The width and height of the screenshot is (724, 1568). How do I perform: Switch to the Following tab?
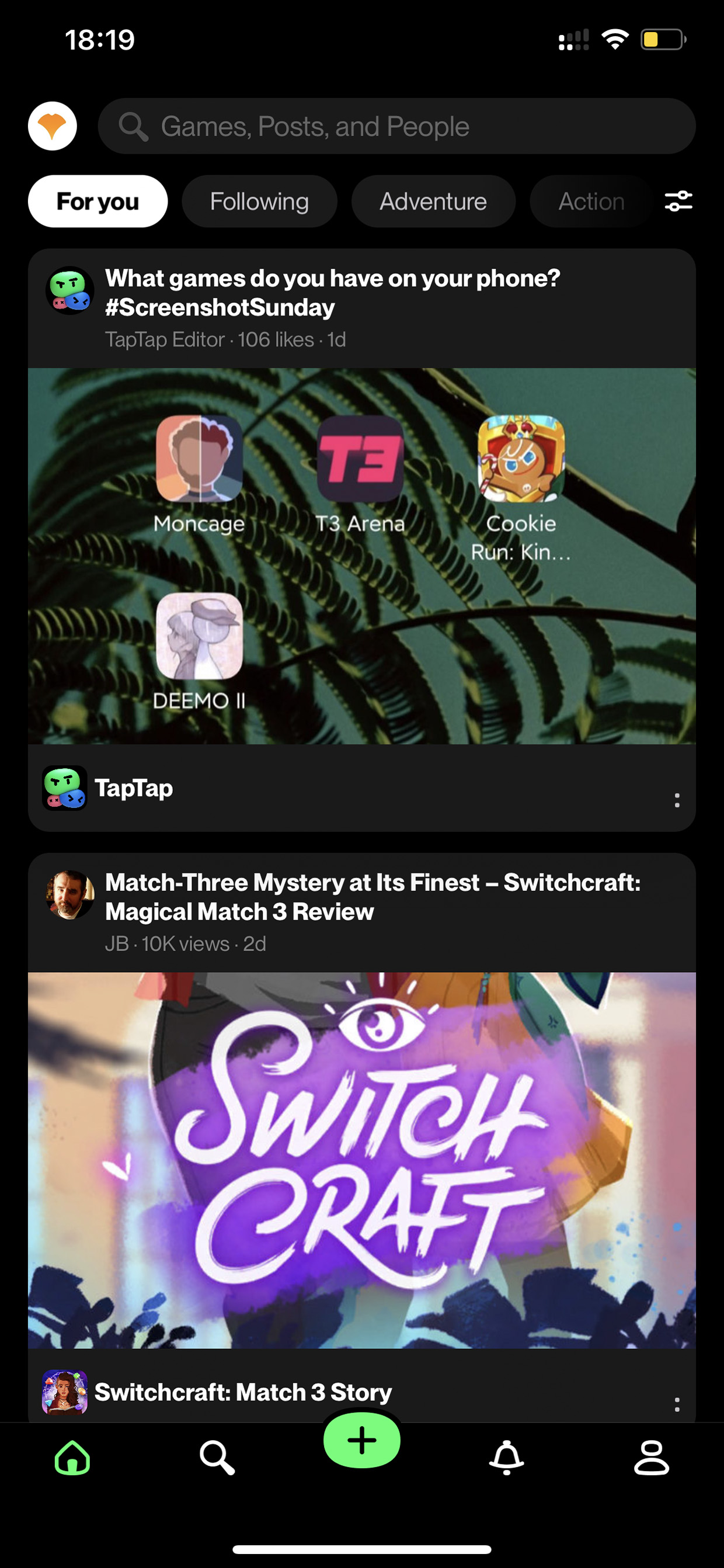pyautogui.click(x=259, y=202)
